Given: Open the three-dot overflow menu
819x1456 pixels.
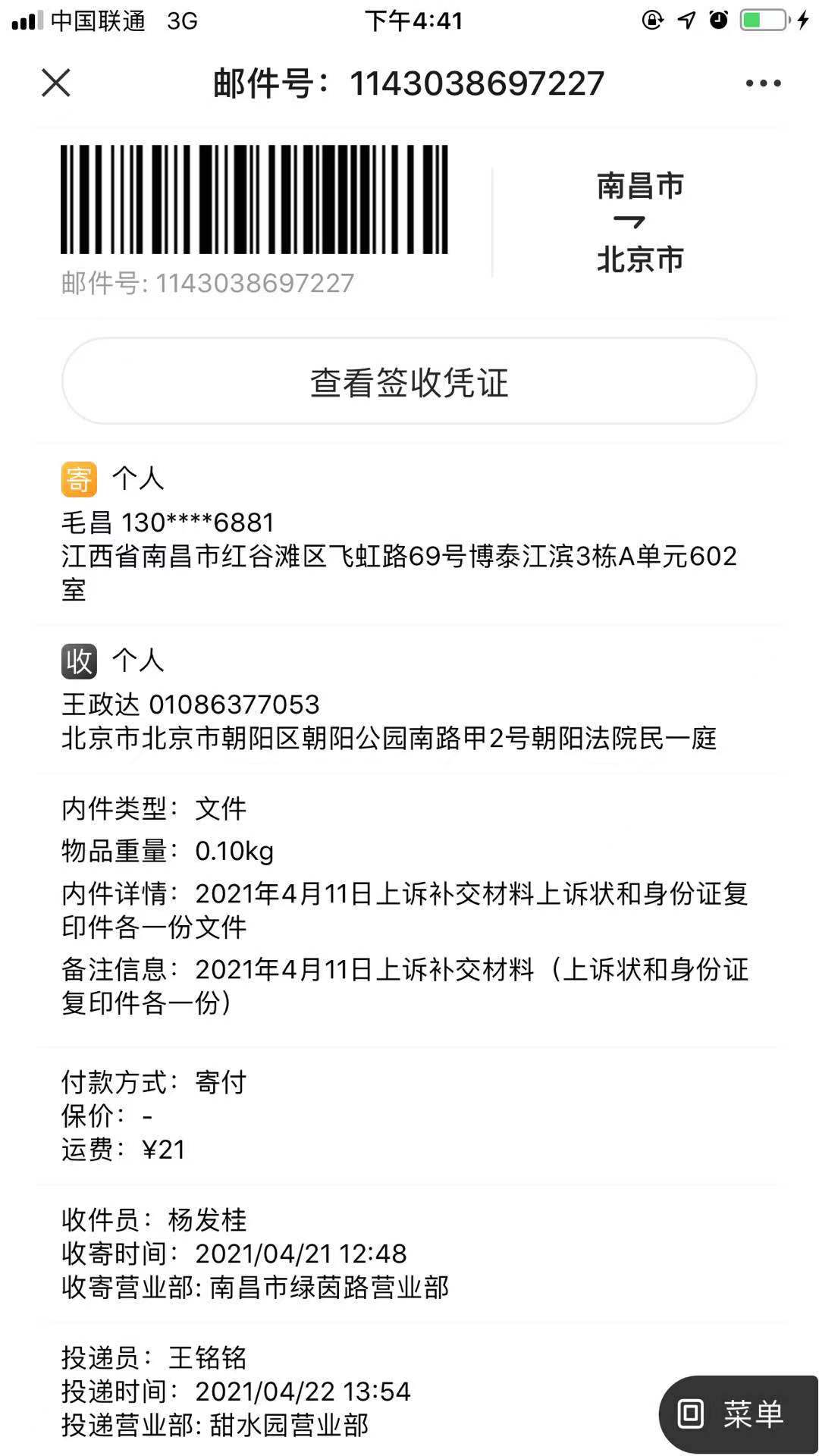Looking at the screenshot, I should click(x=763, y=83).
